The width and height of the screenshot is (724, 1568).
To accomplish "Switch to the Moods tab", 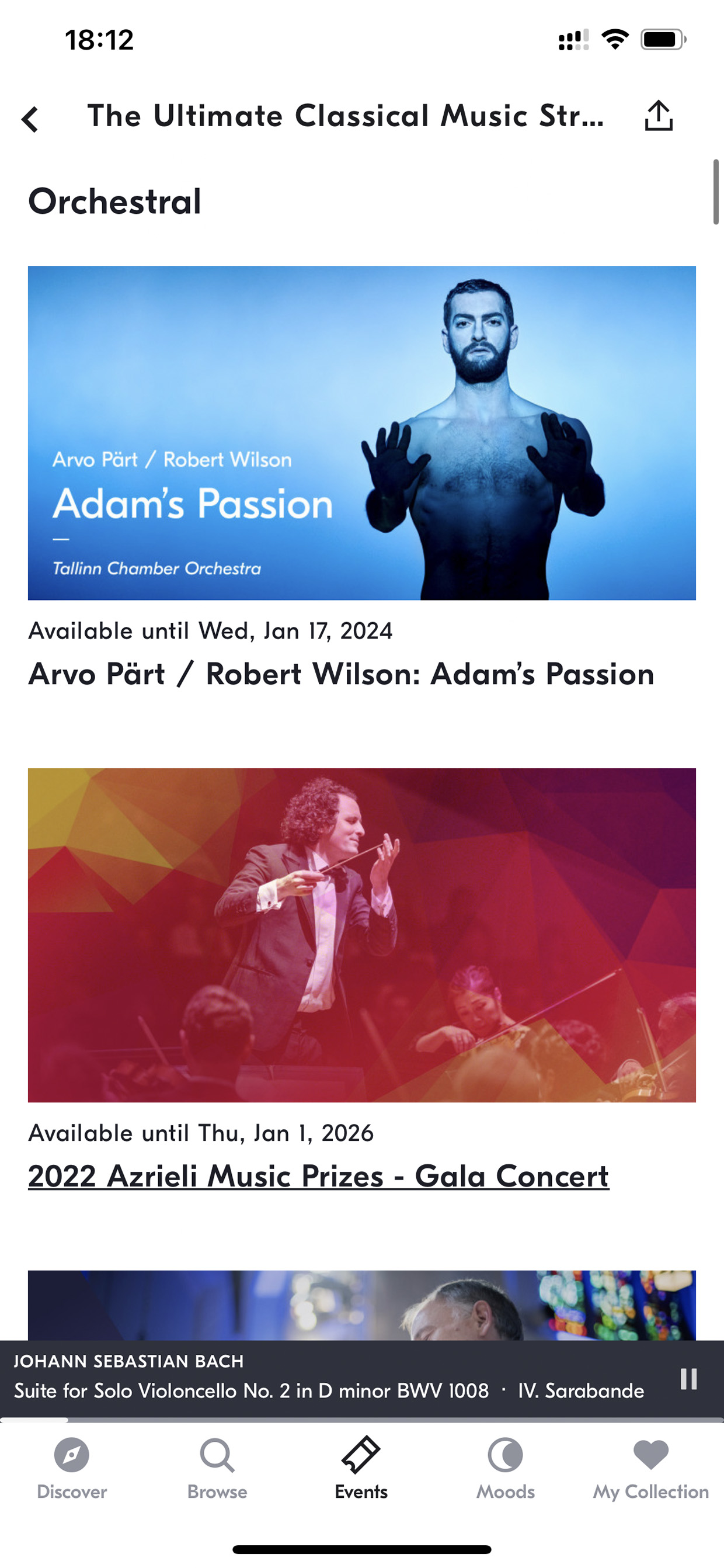I will coord(506,1469).
